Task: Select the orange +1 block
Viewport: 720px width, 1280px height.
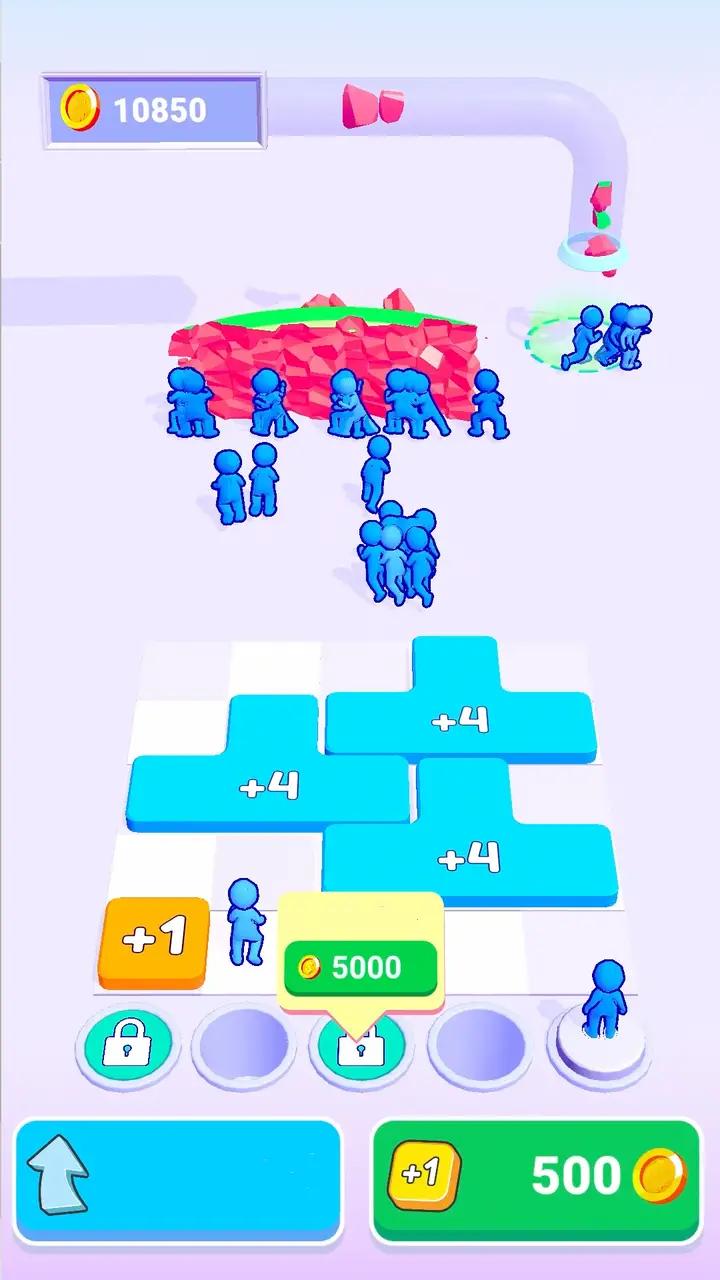Action: pos(155,940)
